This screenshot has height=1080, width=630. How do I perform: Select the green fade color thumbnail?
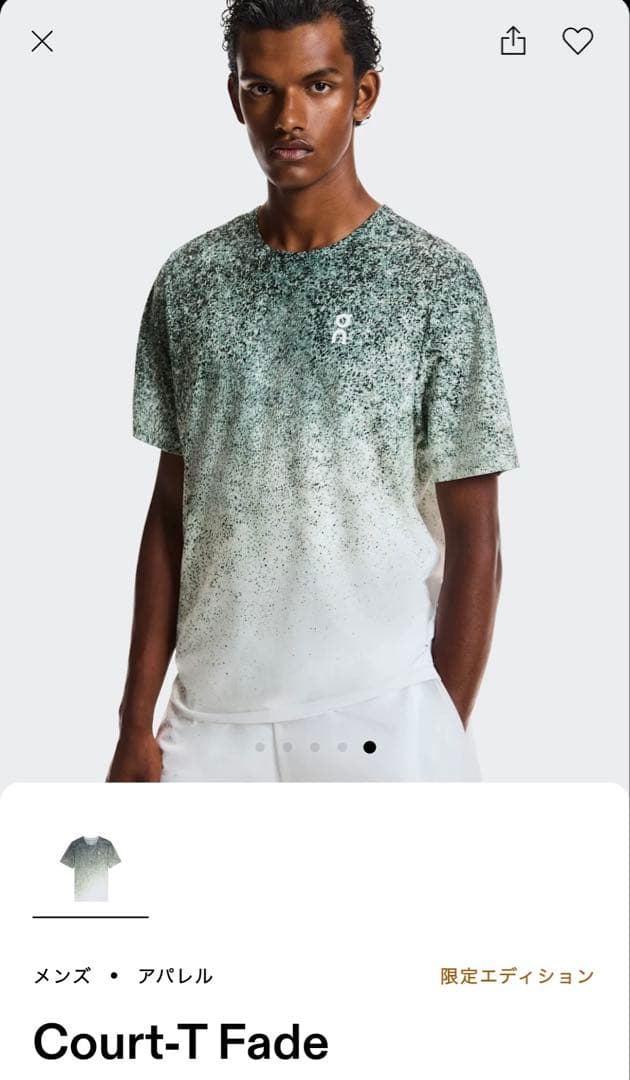pos(90,868)
